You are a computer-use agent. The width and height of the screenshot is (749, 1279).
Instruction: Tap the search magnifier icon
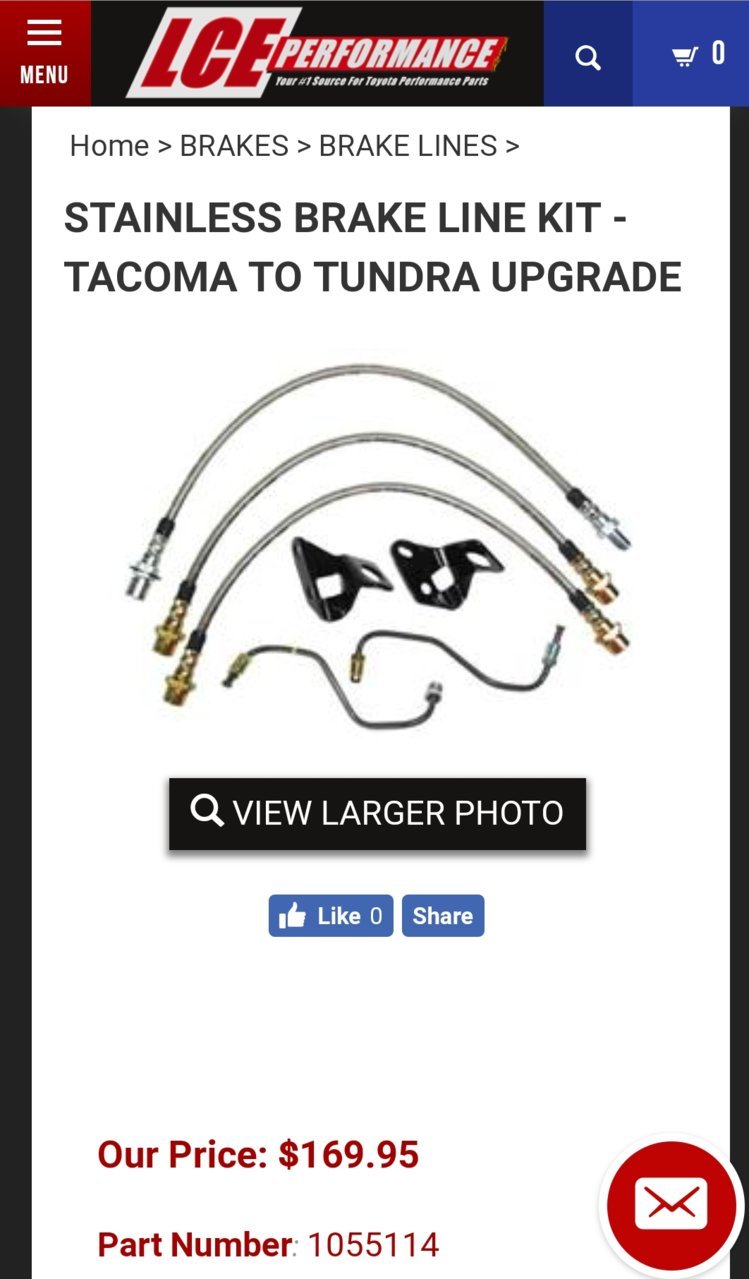pyautogui.click(x=588, y=57)
